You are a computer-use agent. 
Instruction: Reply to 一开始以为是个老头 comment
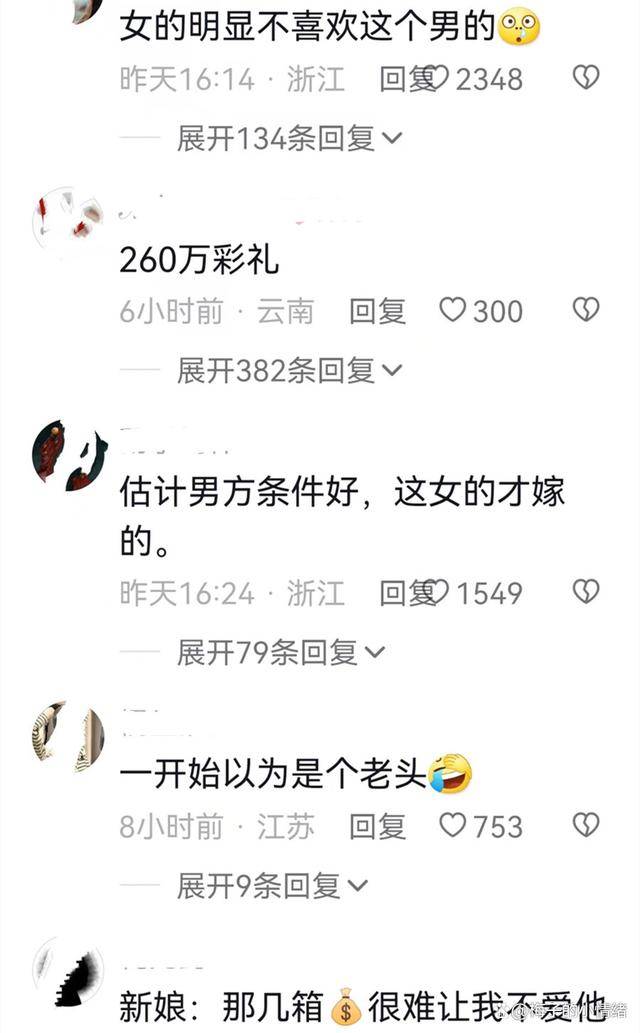pos(377,827)
